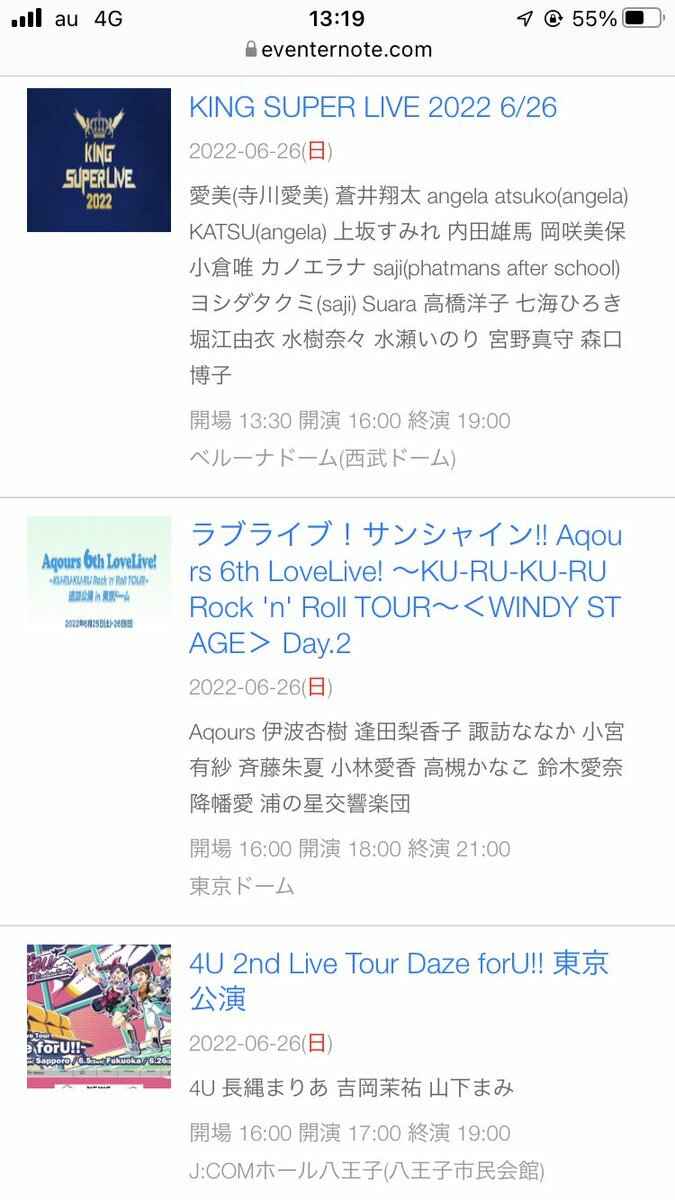Image resolution: width=675 pixels, height=1200 pixels.
Task: Tap the eventernote.com address bar
Action: pyautogui.click(x=337, y=49)
